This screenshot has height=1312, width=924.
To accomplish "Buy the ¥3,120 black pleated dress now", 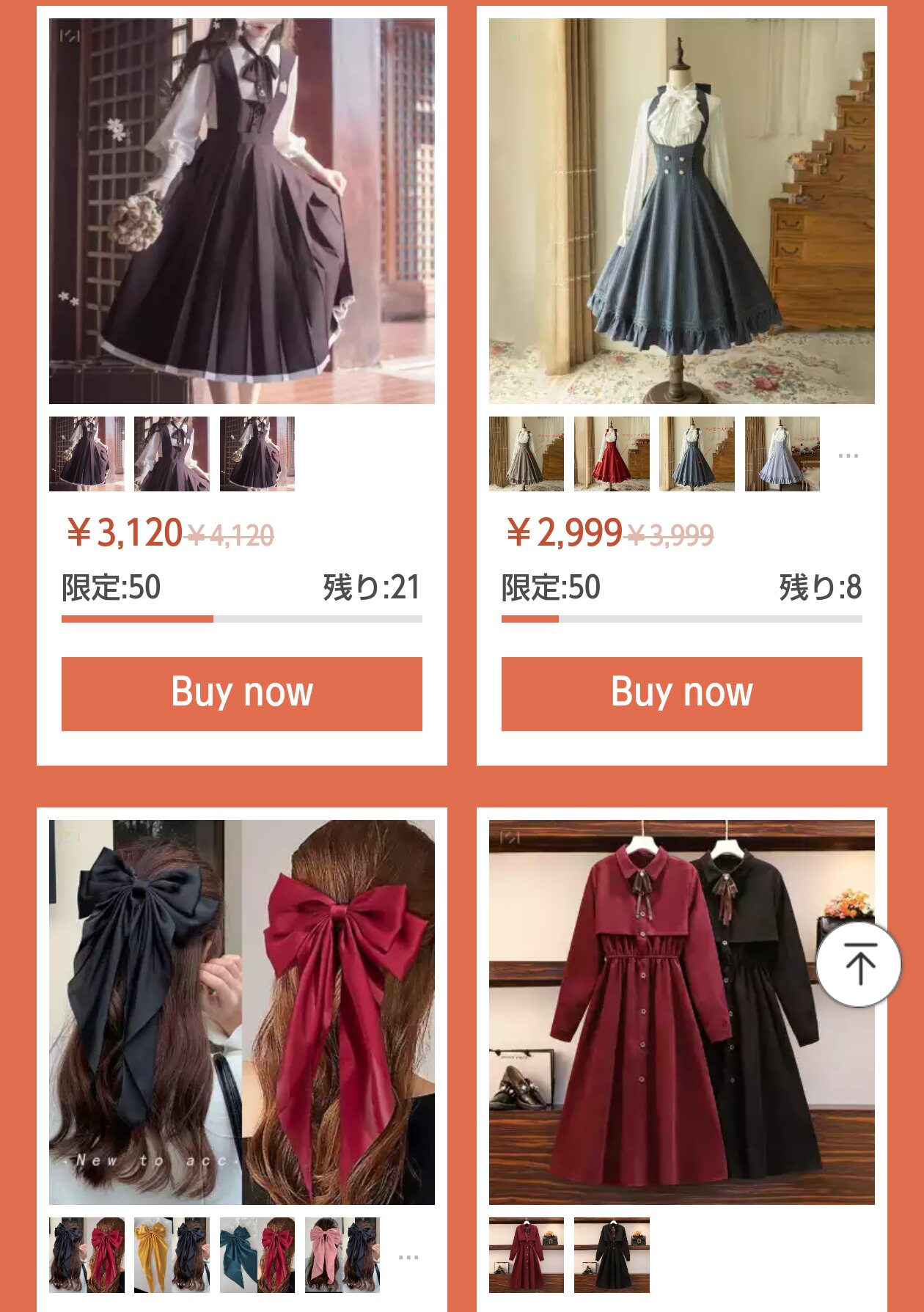I will click(241, 693).
